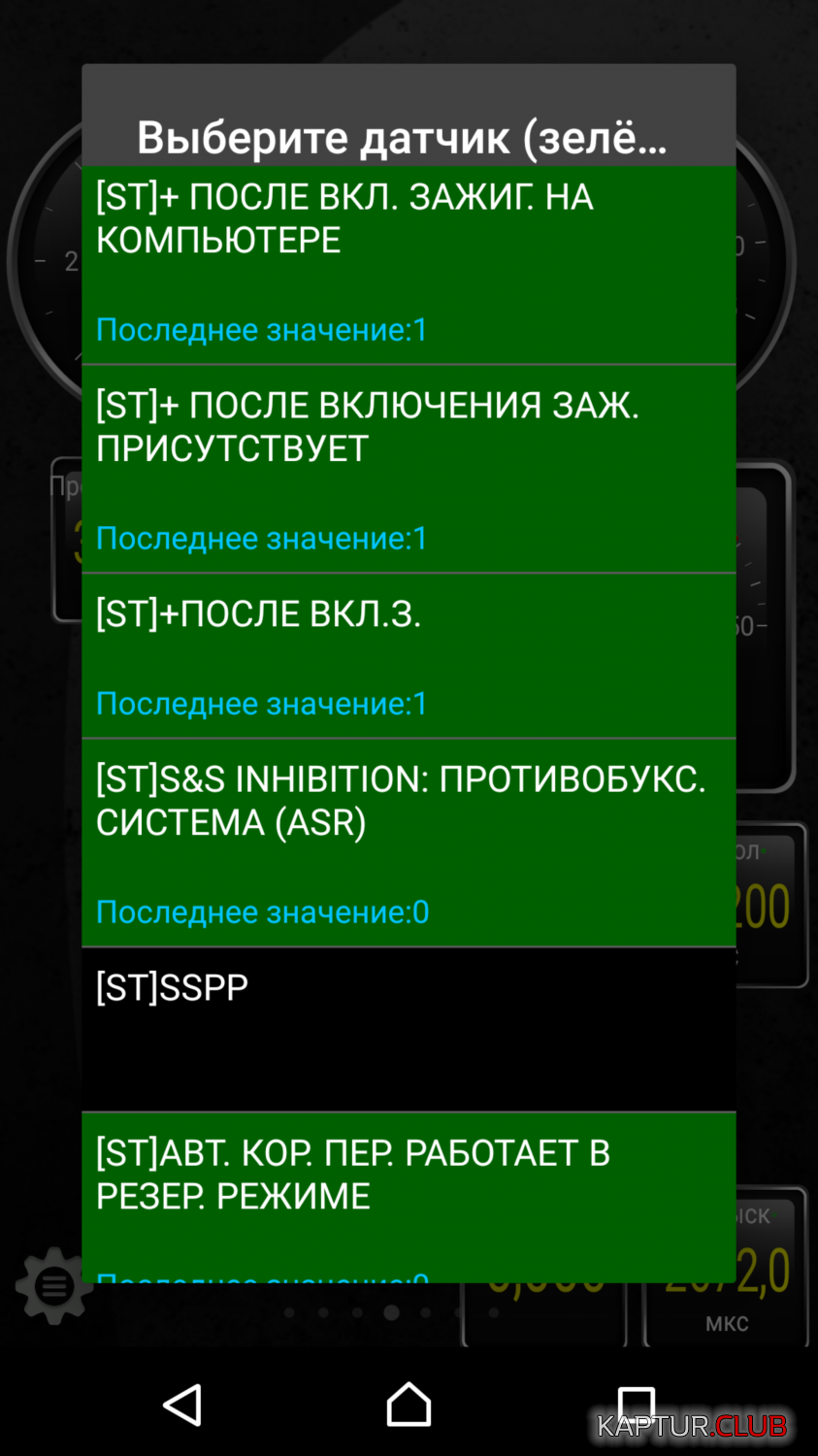Select [ST]АВТ. КОР. ПЕР. РАБОТАЕТ В РЕЗЕР. РЕЖИМЕ
This screenshot has height=1456, width=818.
click(409, 1198)
